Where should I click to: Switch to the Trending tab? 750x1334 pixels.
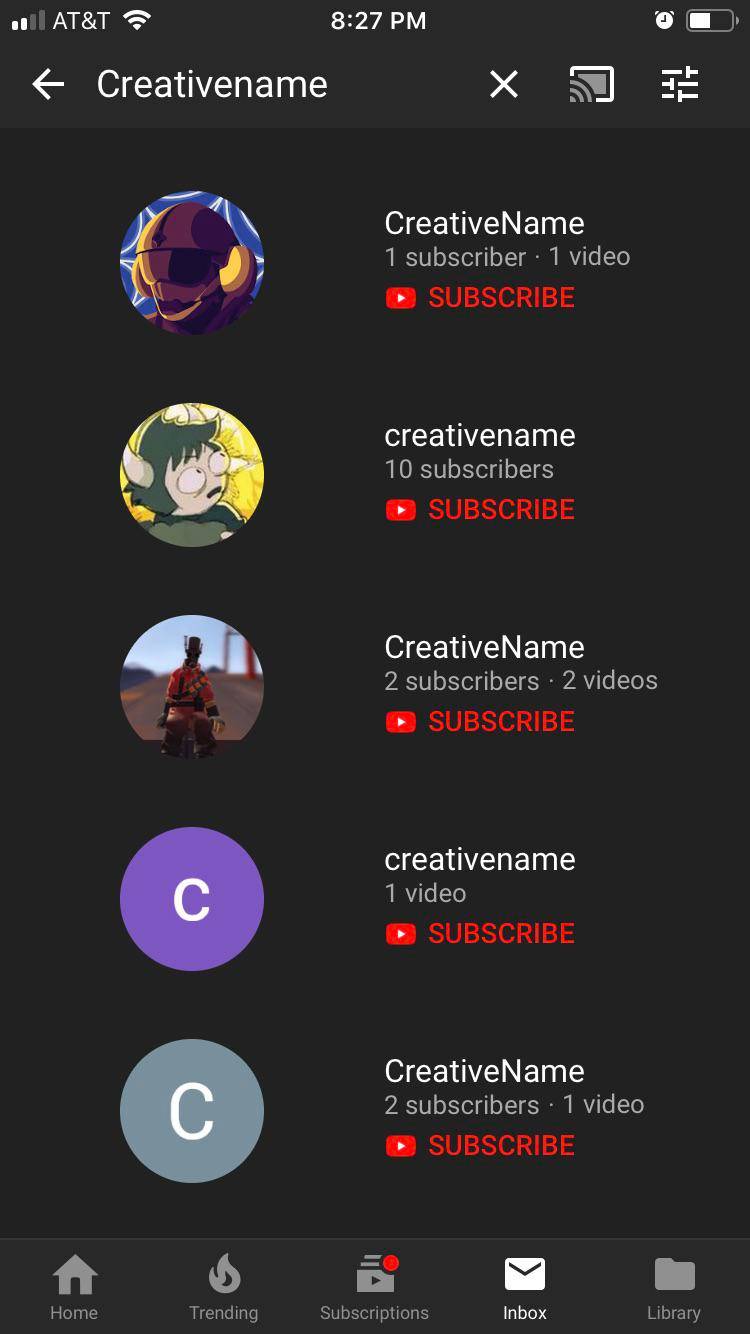click(223, 1288)
